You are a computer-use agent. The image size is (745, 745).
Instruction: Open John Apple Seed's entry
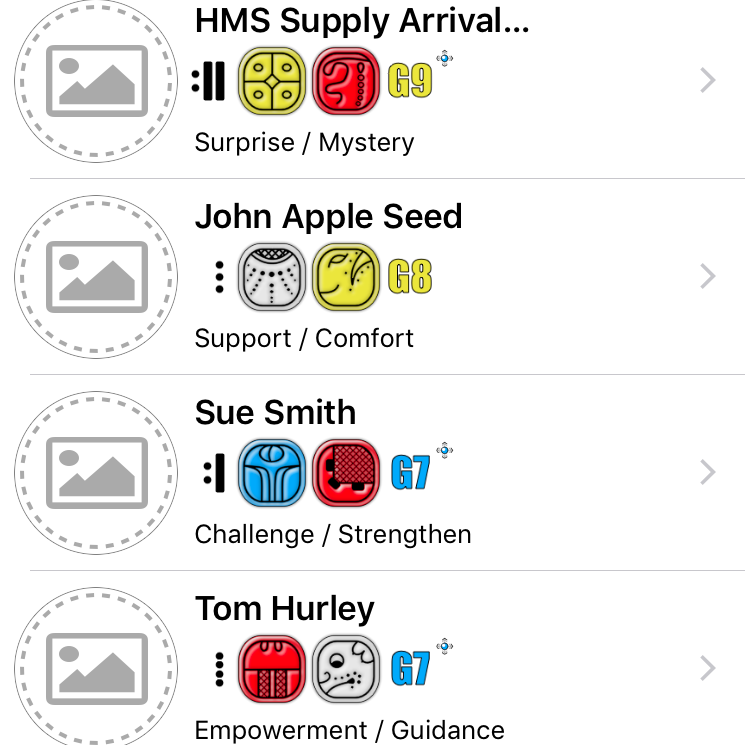(328, 217)
